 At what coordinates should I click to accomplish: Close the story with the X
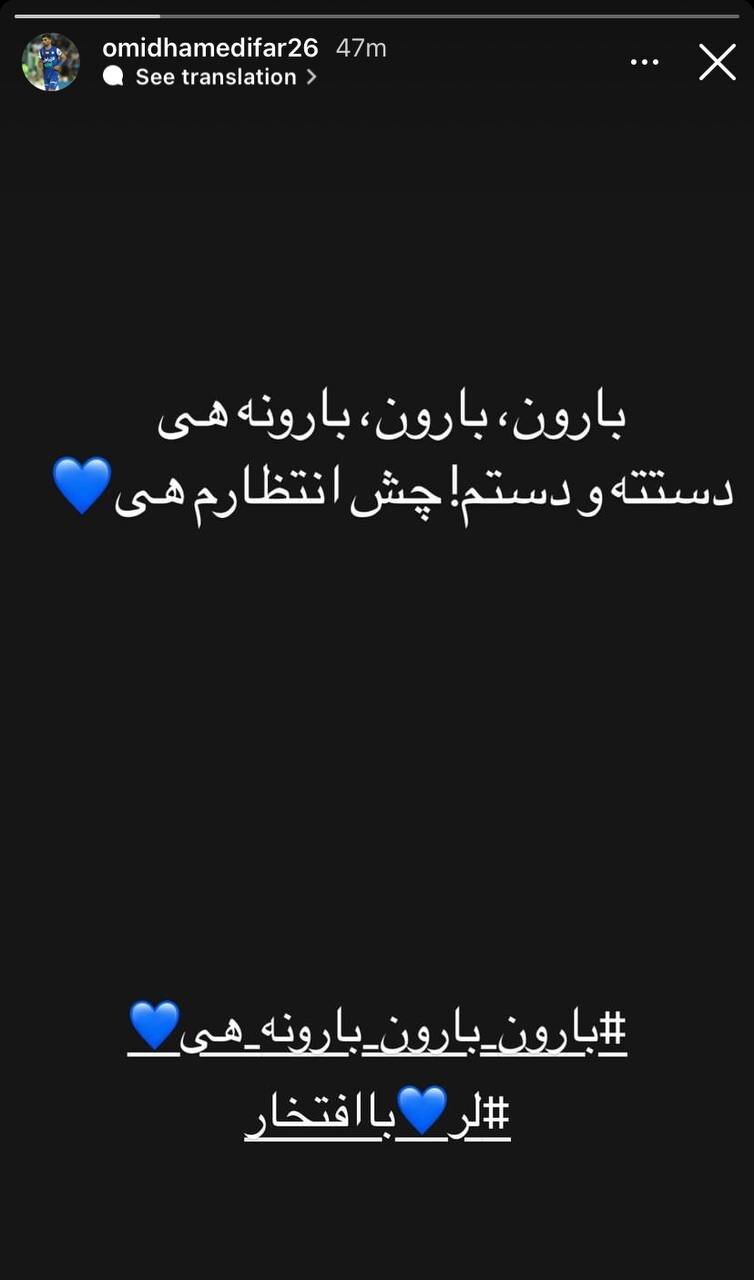tap(717, 62)
